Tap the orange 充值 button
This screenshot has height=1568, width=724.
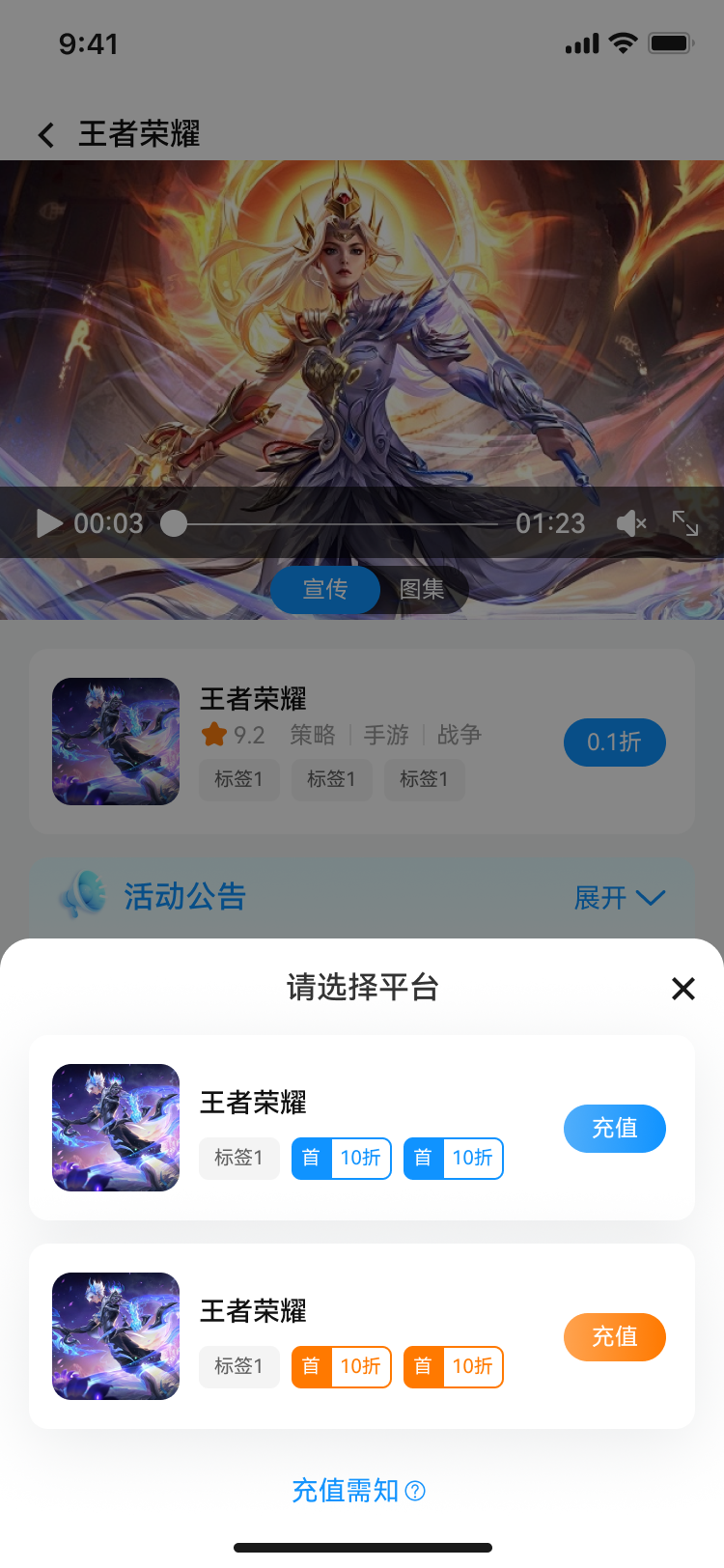[x=614, y=1337]
